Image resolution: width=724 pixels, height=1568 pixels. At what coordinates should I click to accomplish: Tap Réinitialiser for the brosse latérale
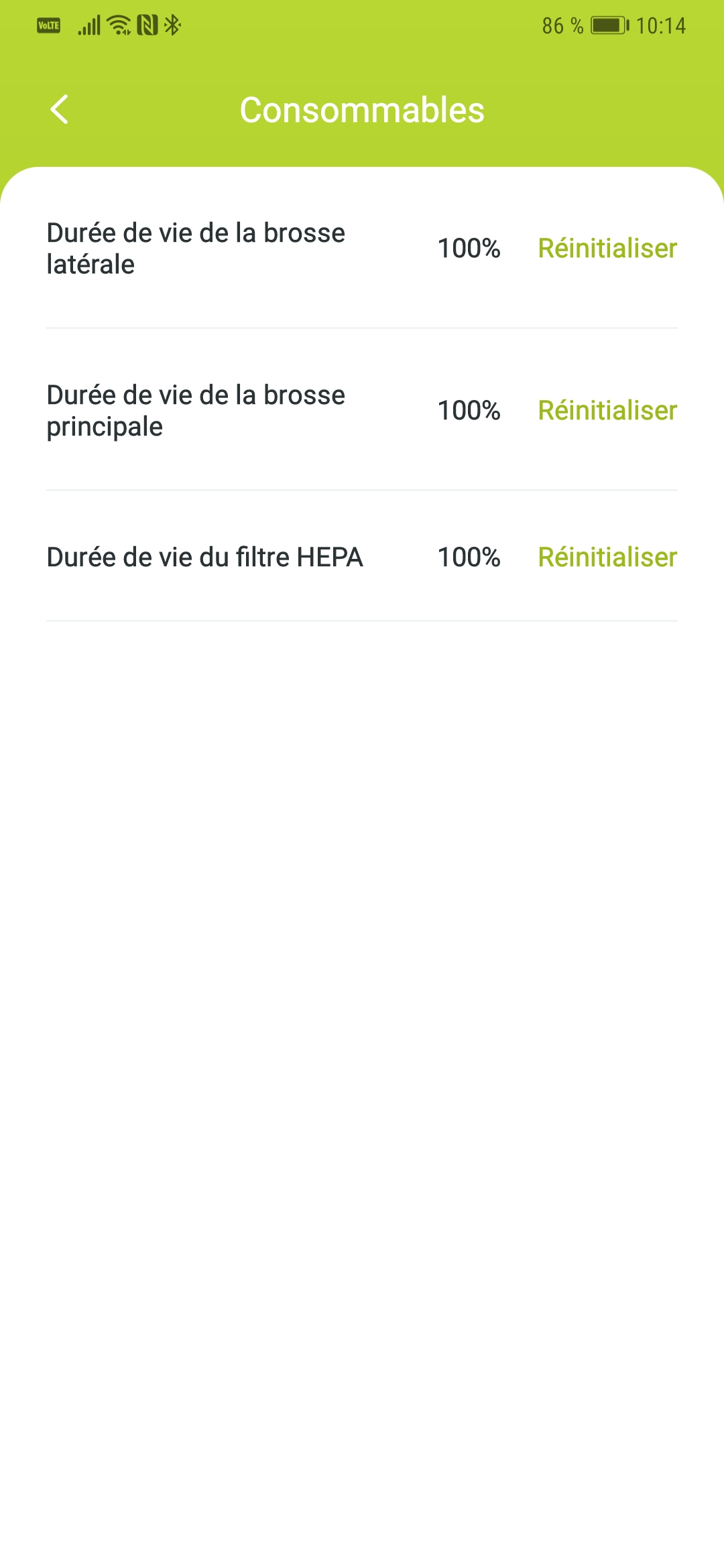click(x=607, y=248)
